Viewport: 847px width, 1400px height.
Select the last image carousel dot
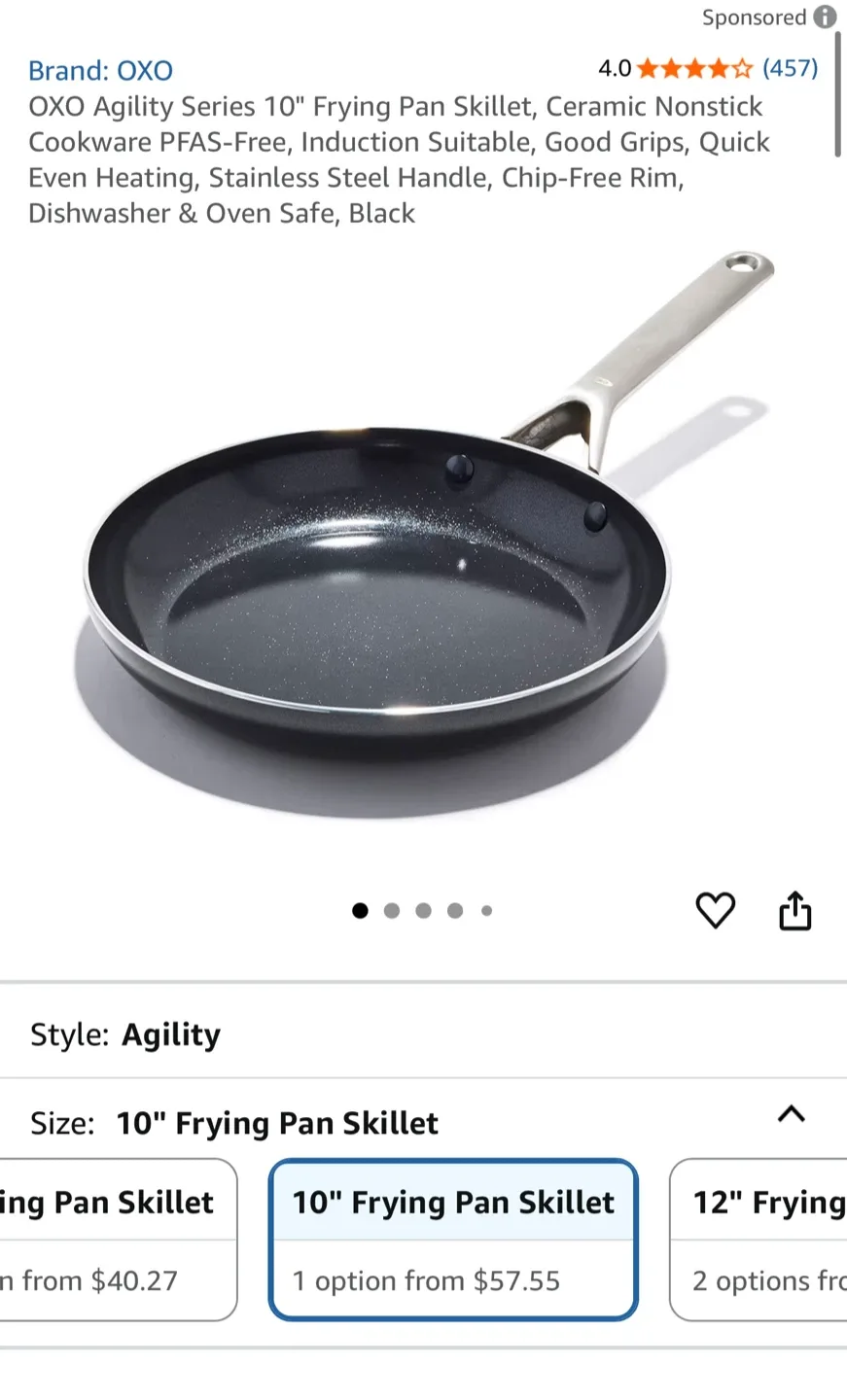(x=486, y=910)
